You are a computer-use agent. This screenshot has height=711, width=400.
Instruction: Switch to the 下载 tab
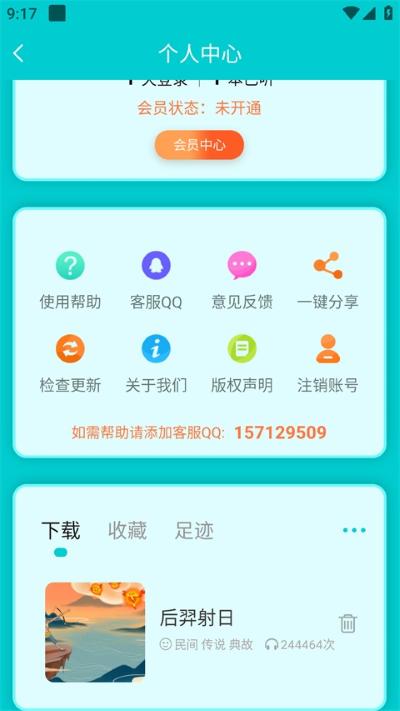pos(61,531)
